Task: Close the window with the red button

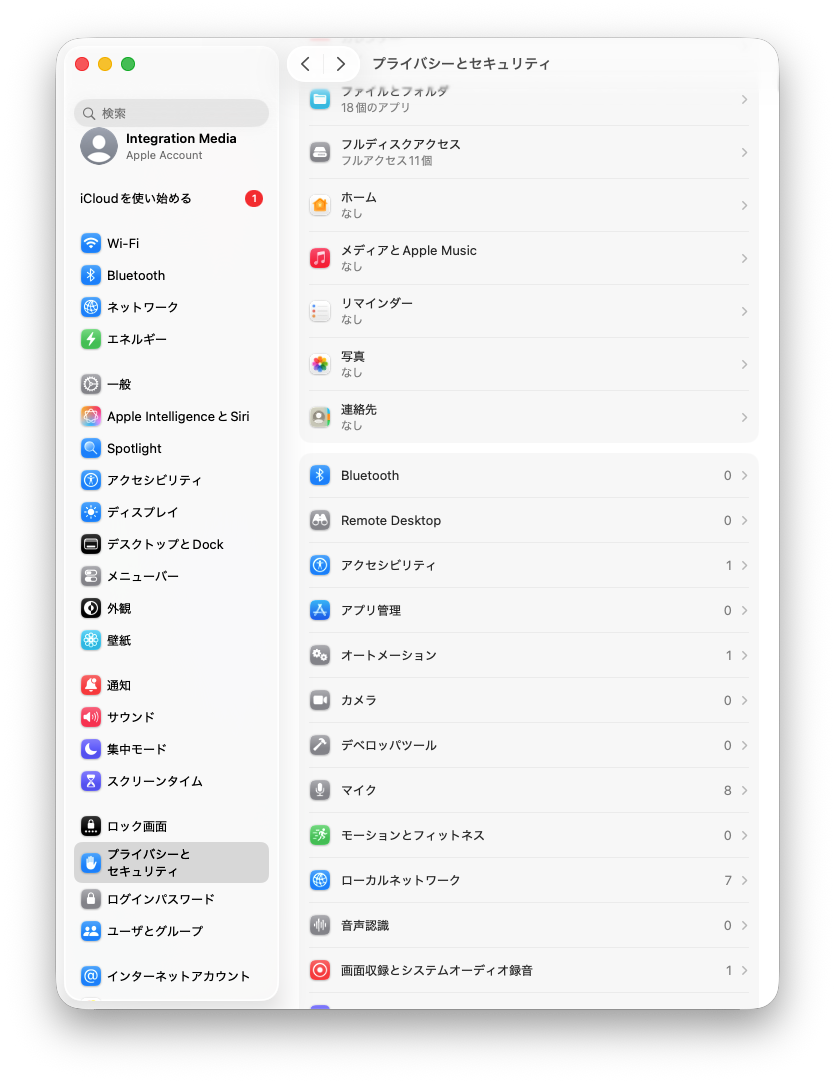Action: point(82,64)
